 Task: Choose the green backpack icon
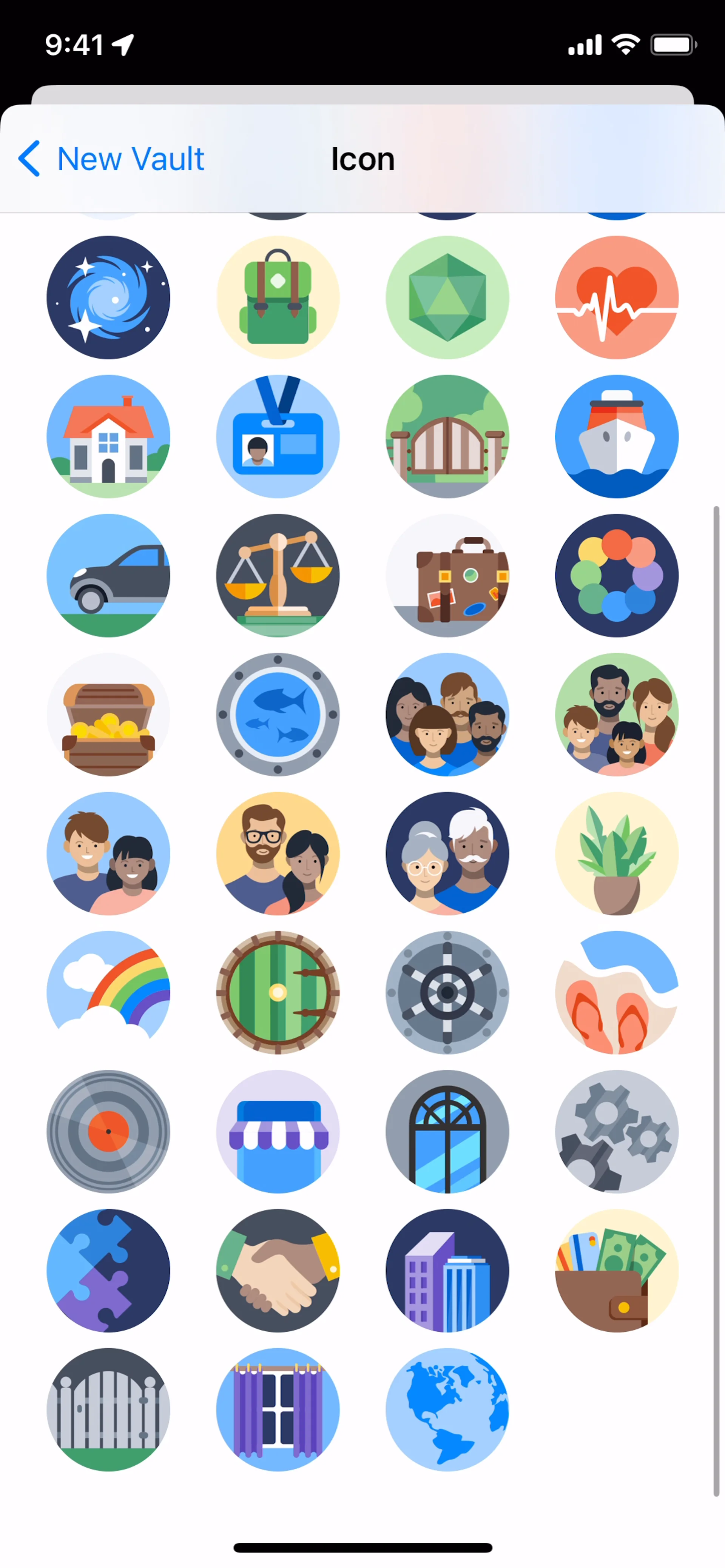coord(278,298)
